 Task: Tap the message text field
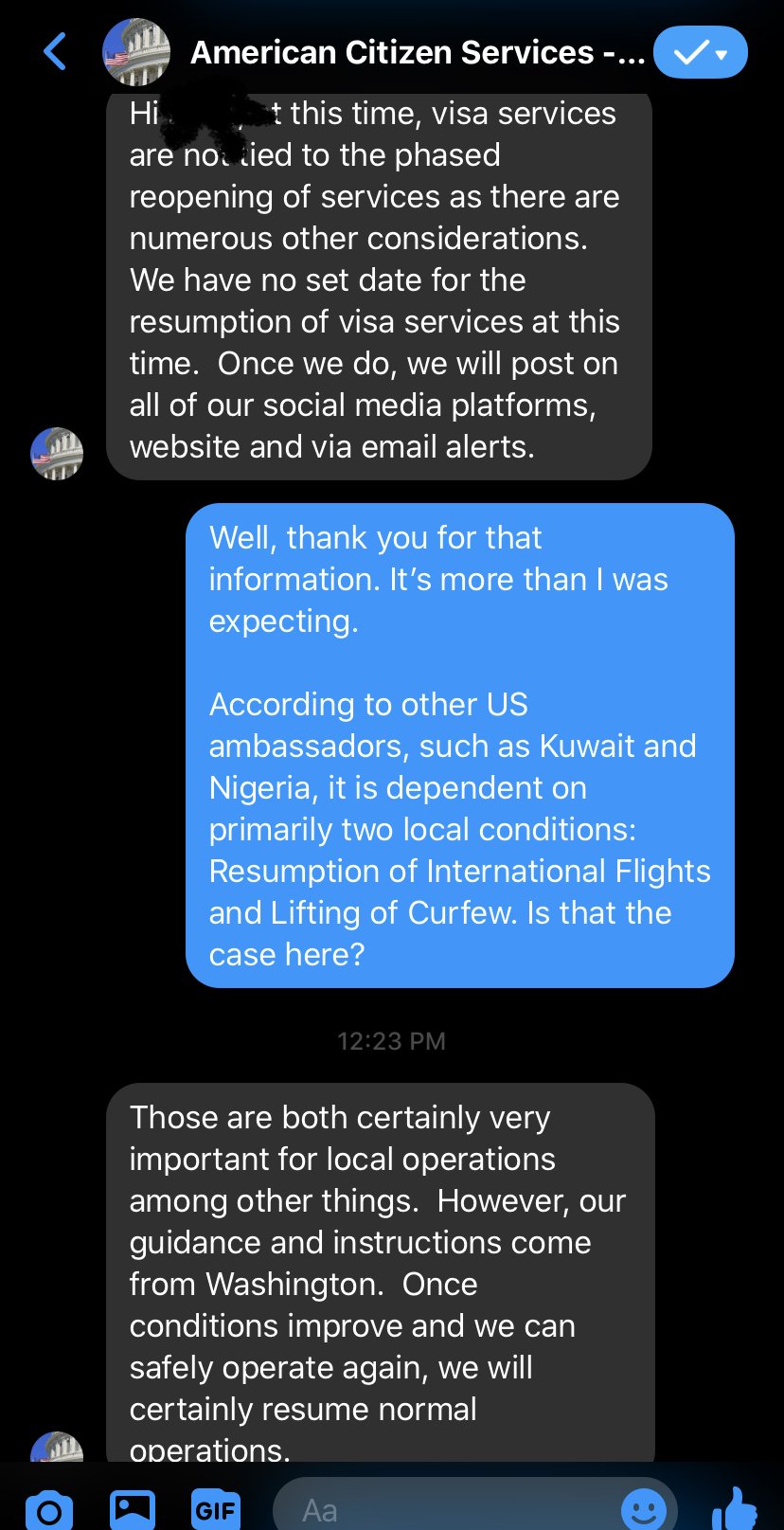pyautogui.click(x=445, y=1509)
